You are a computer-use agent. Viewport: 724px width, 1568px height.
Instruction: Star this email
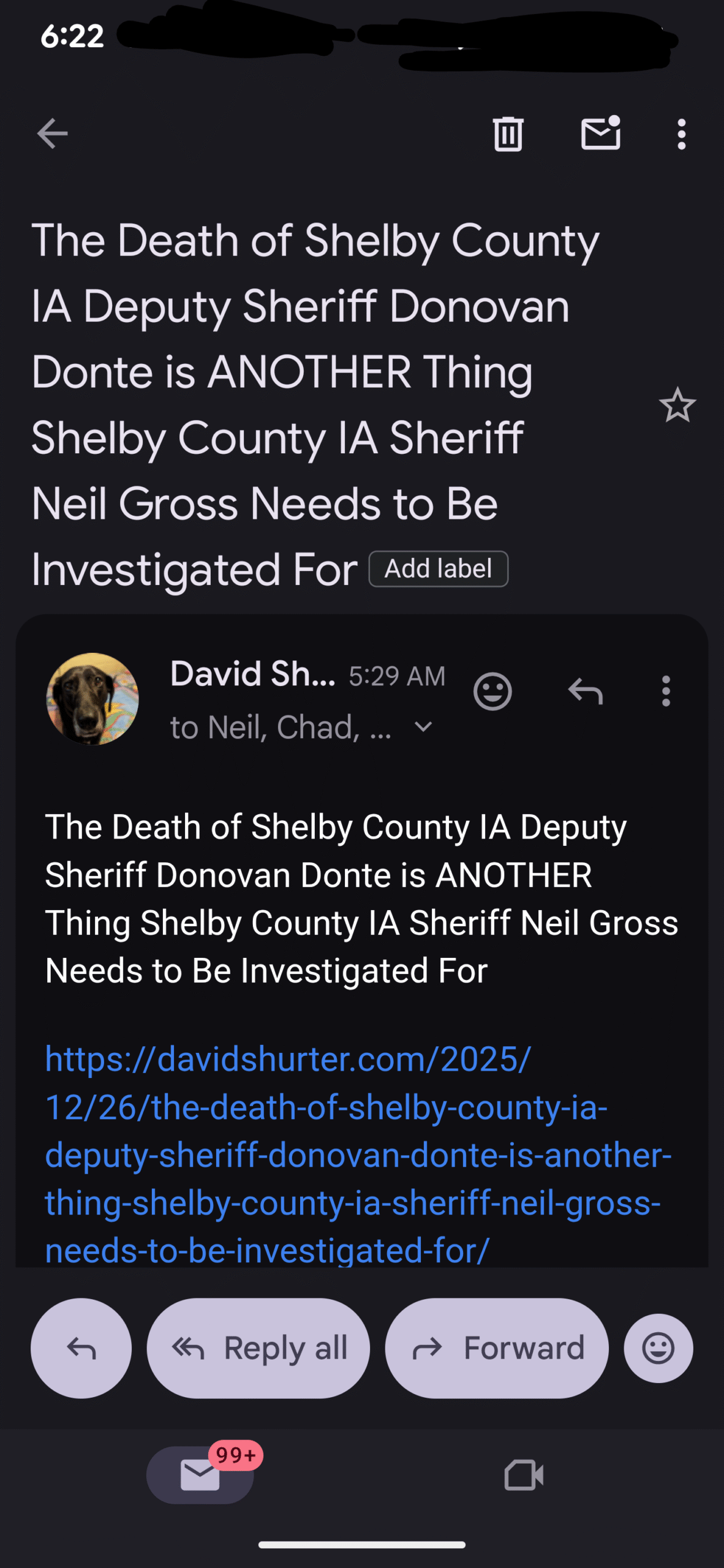coord(677,405)
